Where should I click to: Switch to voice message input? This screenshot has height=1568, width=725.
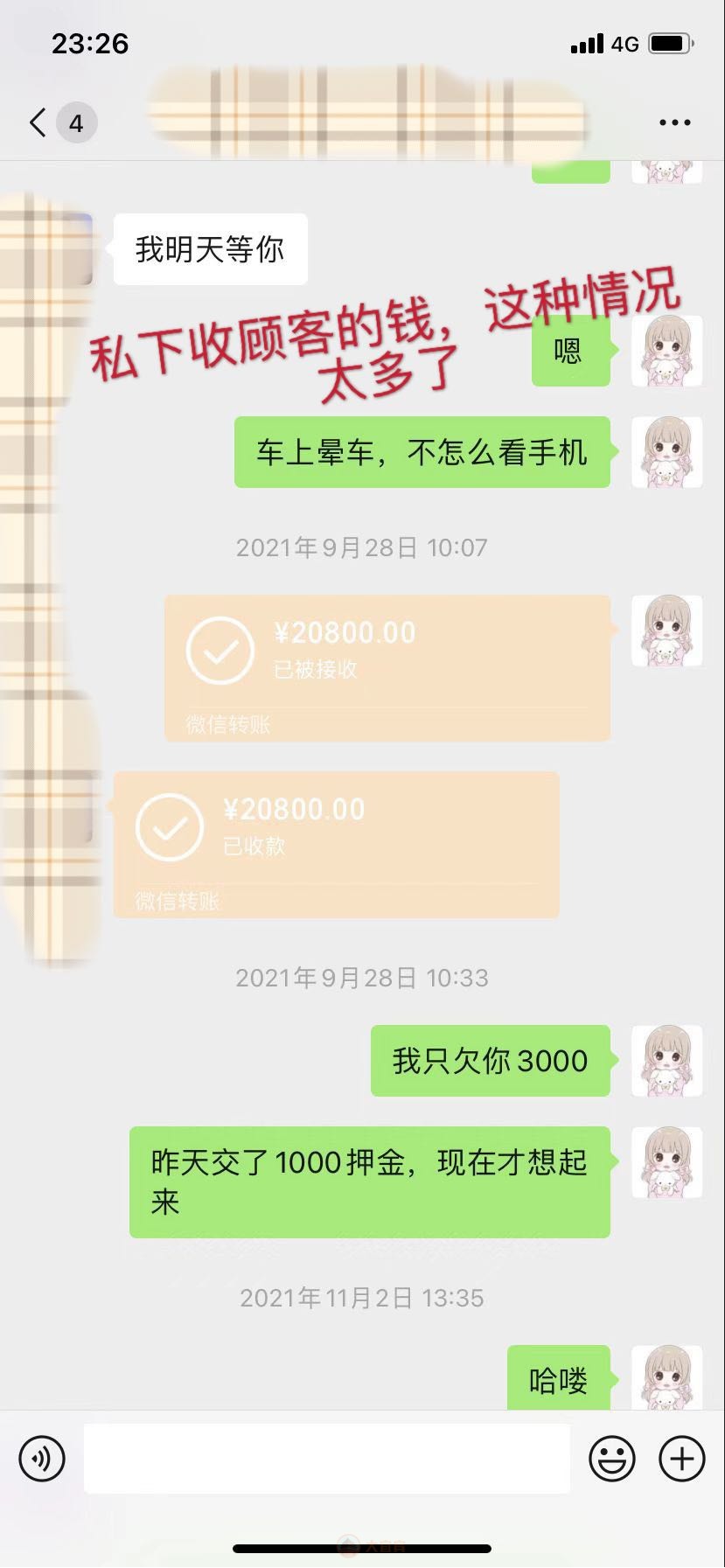(x=42, y=1458)
